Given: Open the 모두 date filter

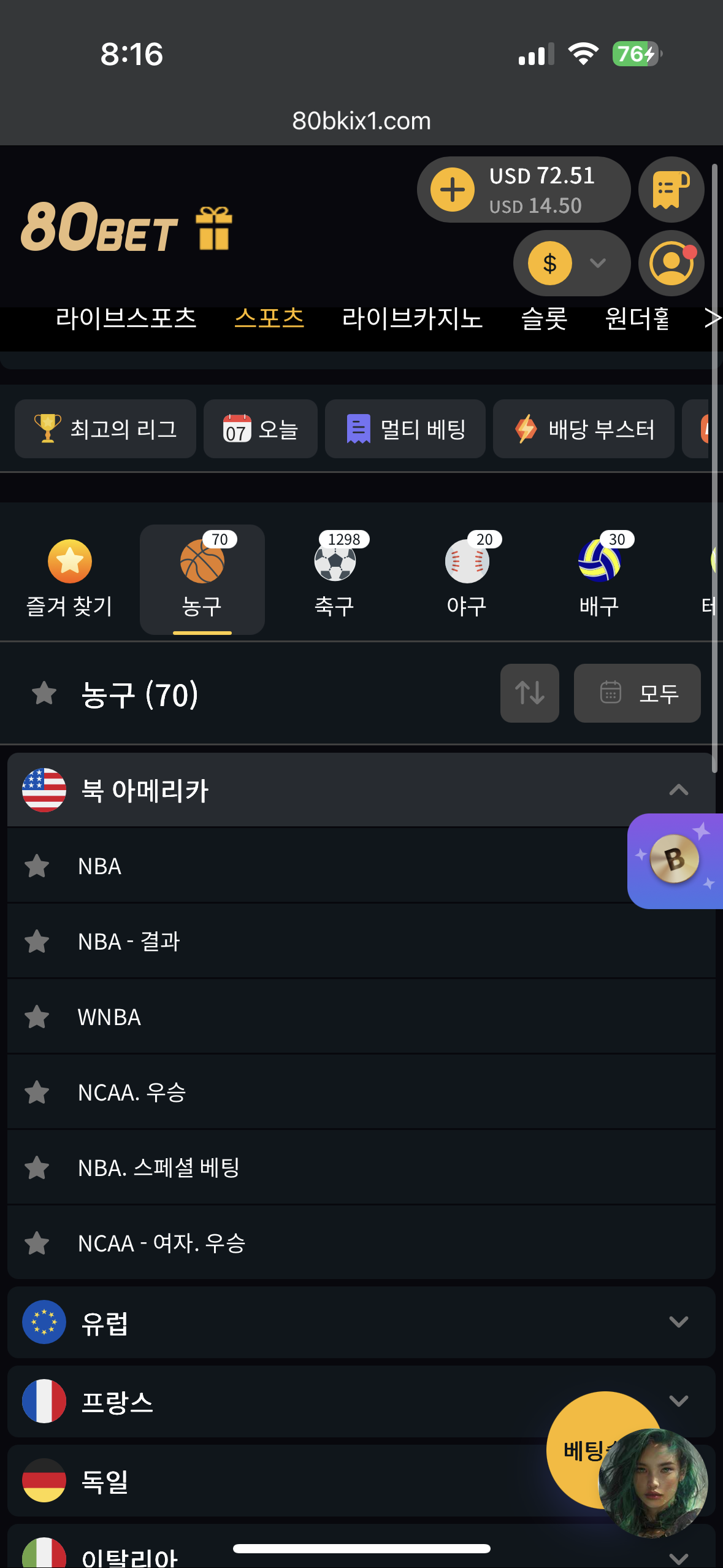Looking at the screenshot, I should pos(637,693).
